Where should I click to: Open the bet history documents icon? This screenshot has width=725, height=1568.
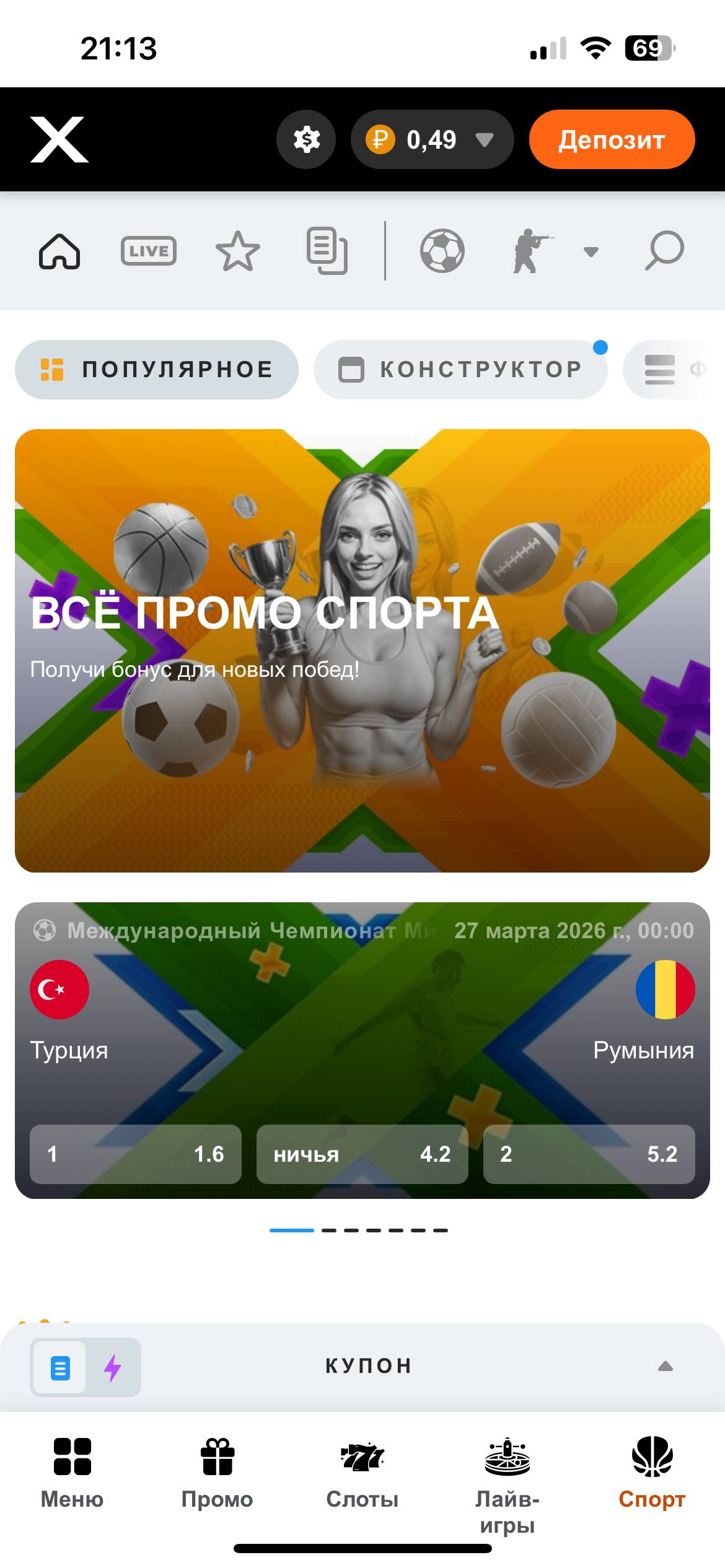(x=327, y=251)
